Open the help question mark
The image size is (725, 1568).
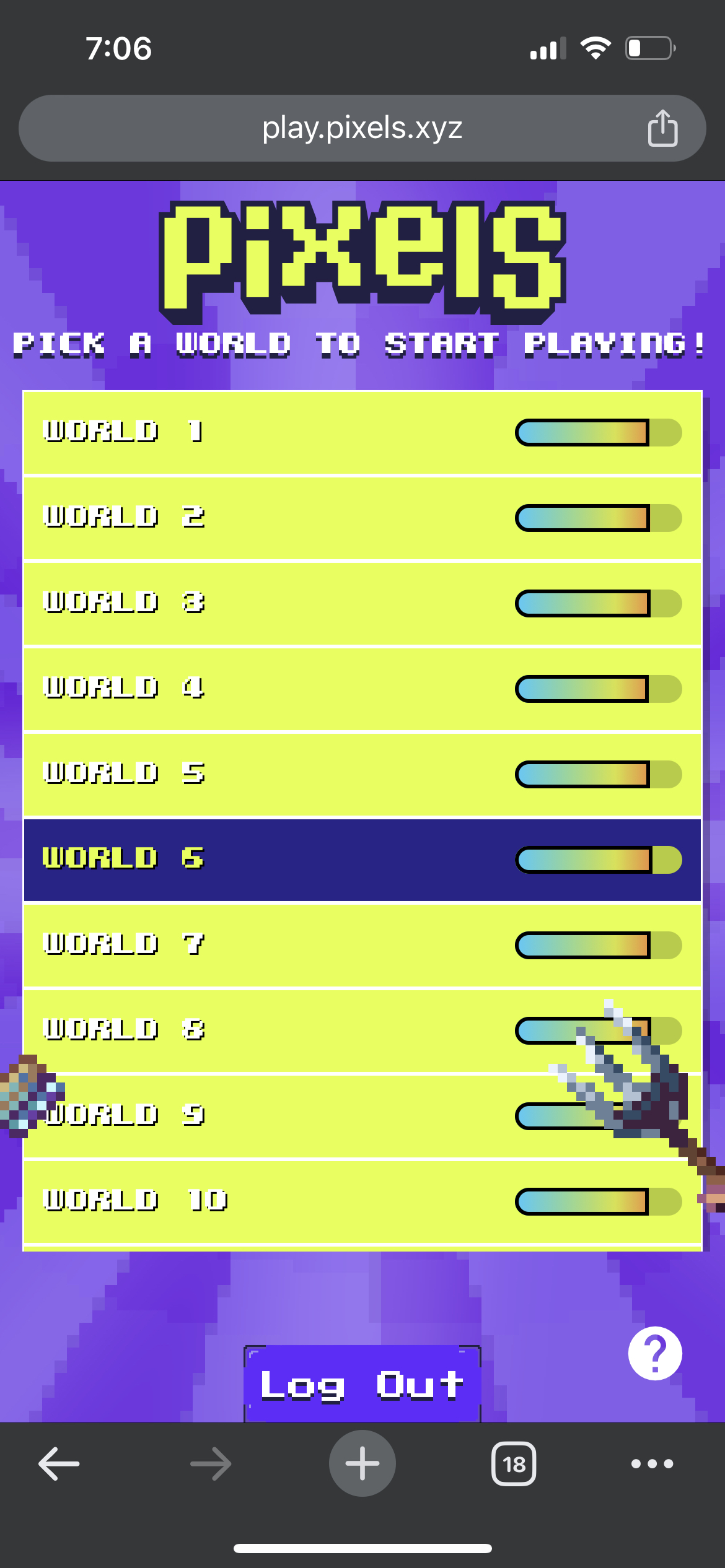click(x=655, y=1353)
